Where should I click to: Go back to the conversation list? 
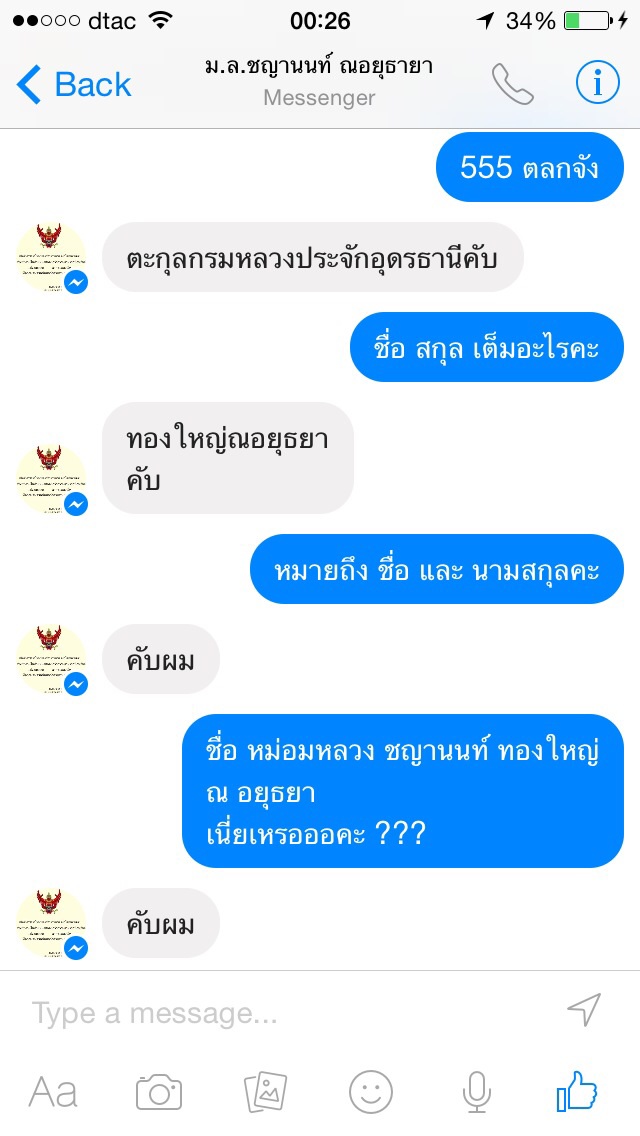pos(74,85)
